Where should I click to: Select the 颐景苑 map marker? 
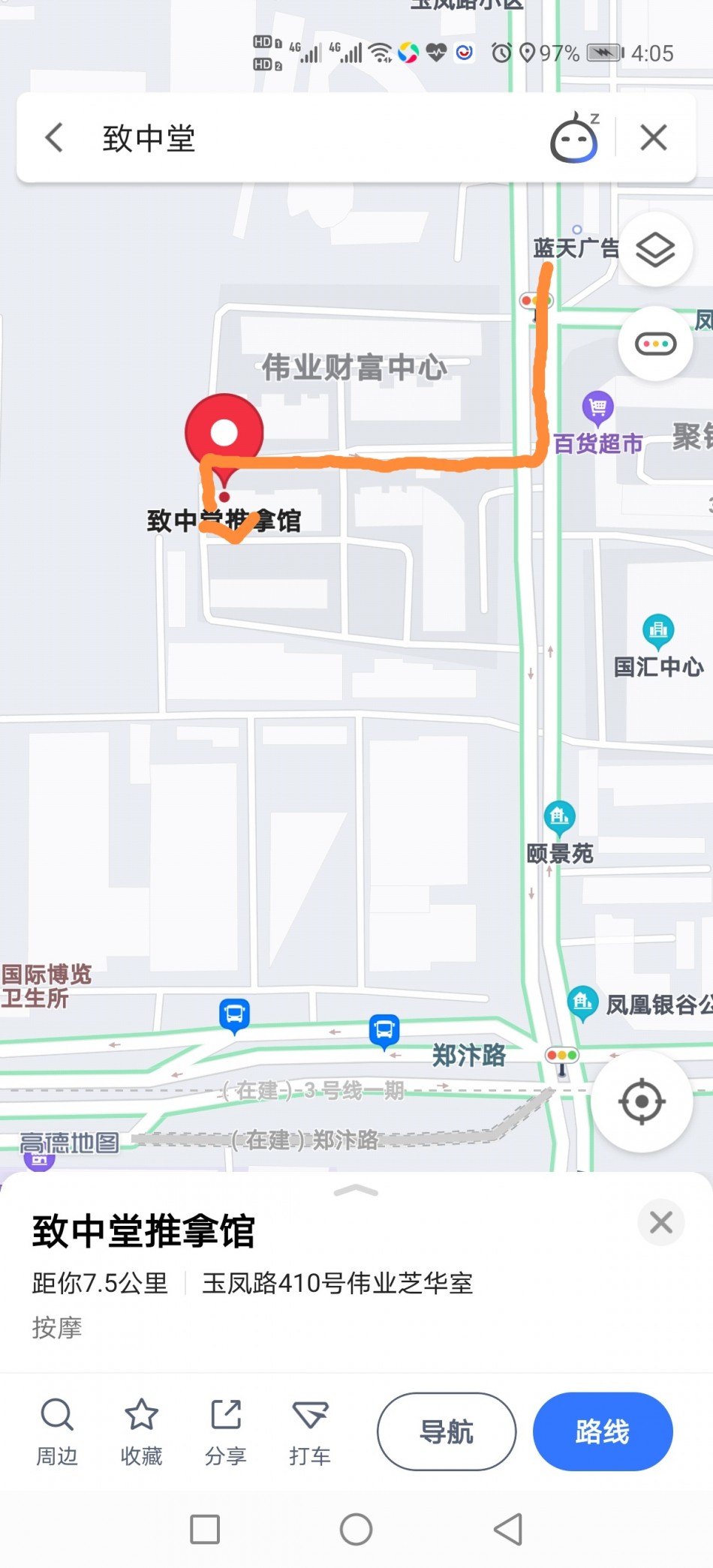[x=559, y=818]
